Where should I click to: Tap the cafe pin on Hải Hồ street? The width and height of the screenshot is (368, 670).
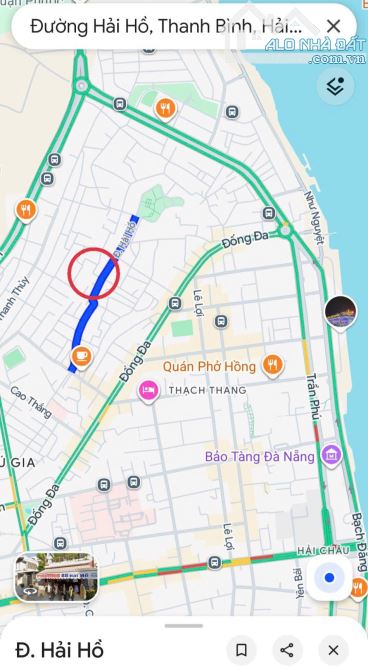[x=81, y=357]
